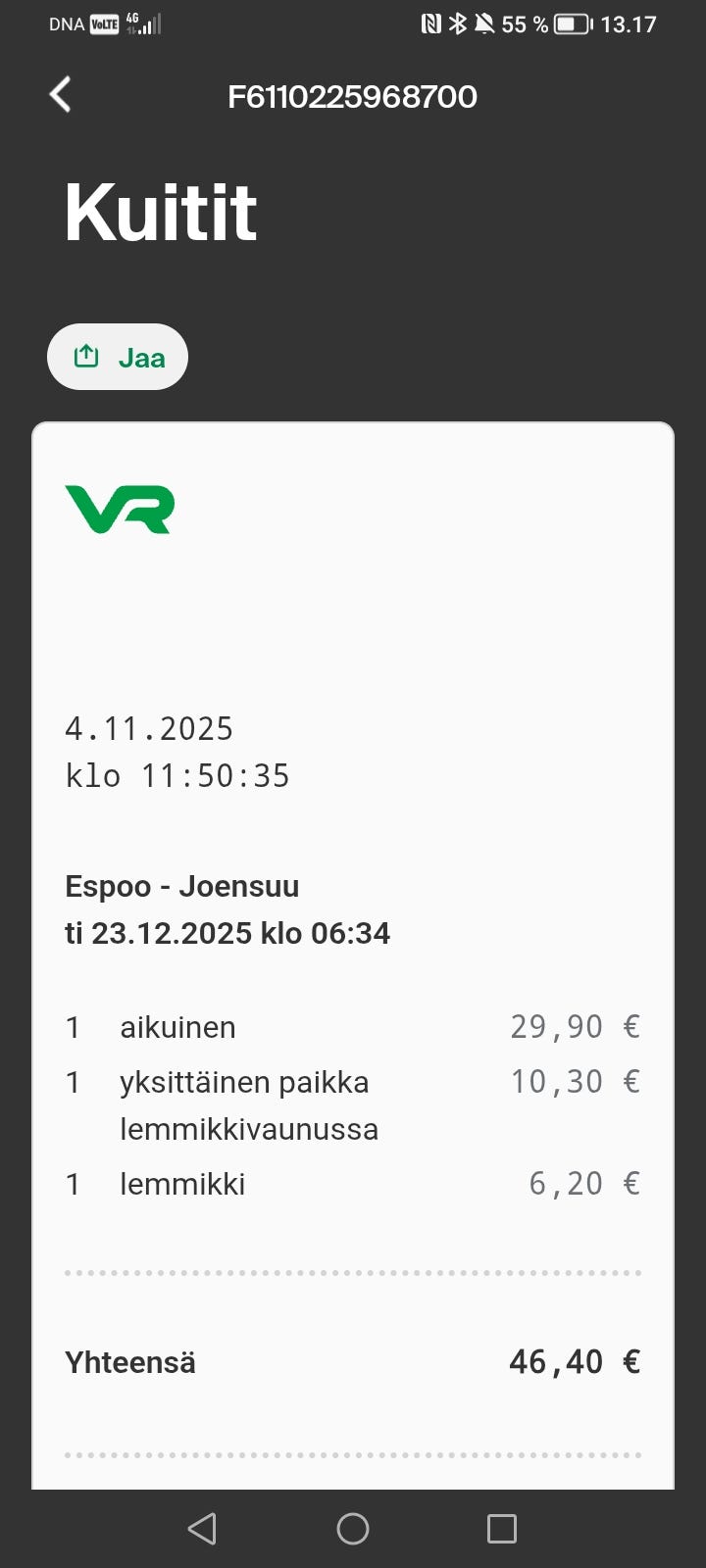The height and width of the screenshot is (1568, 706).
Task: Open the recent apps view
Action: click(501, 1528)
